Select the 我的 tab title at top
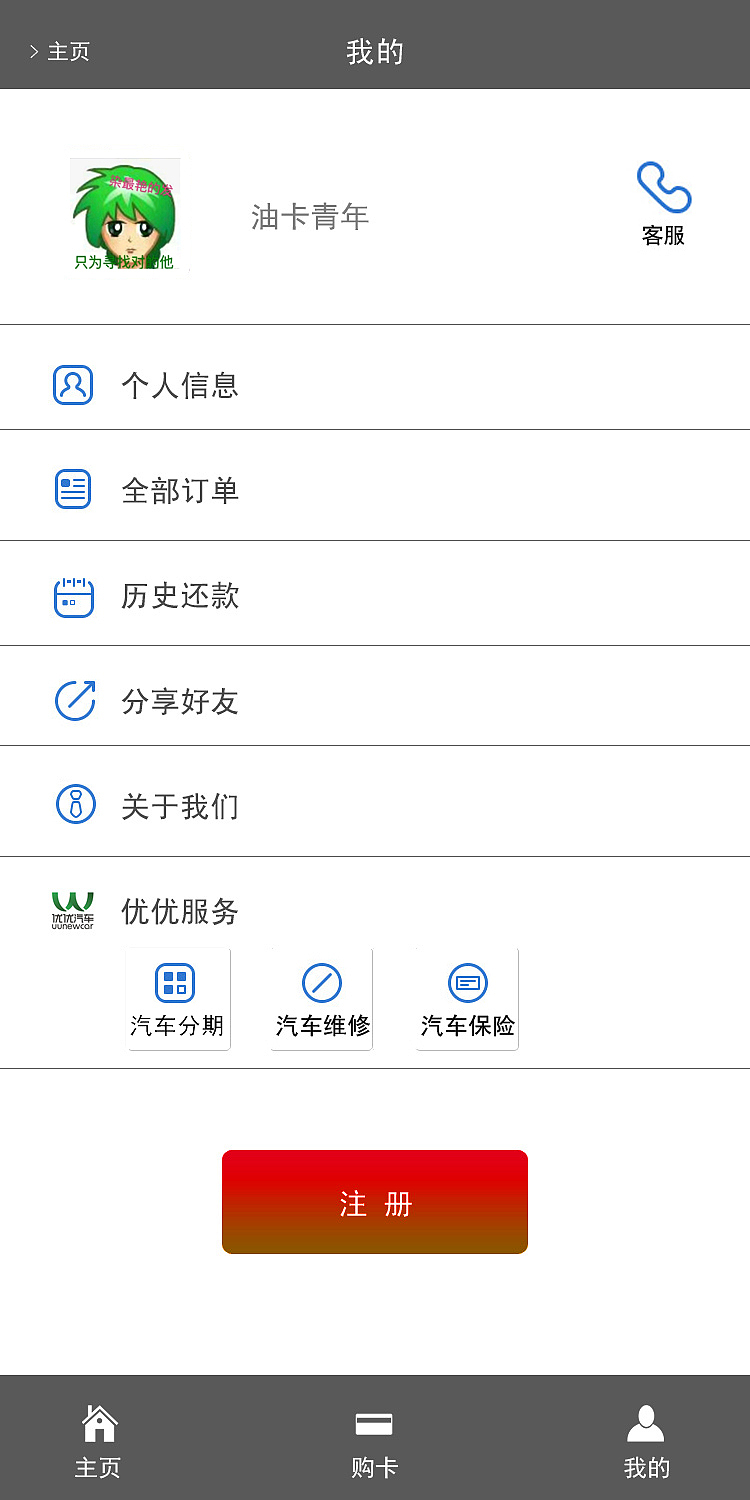 374,50
